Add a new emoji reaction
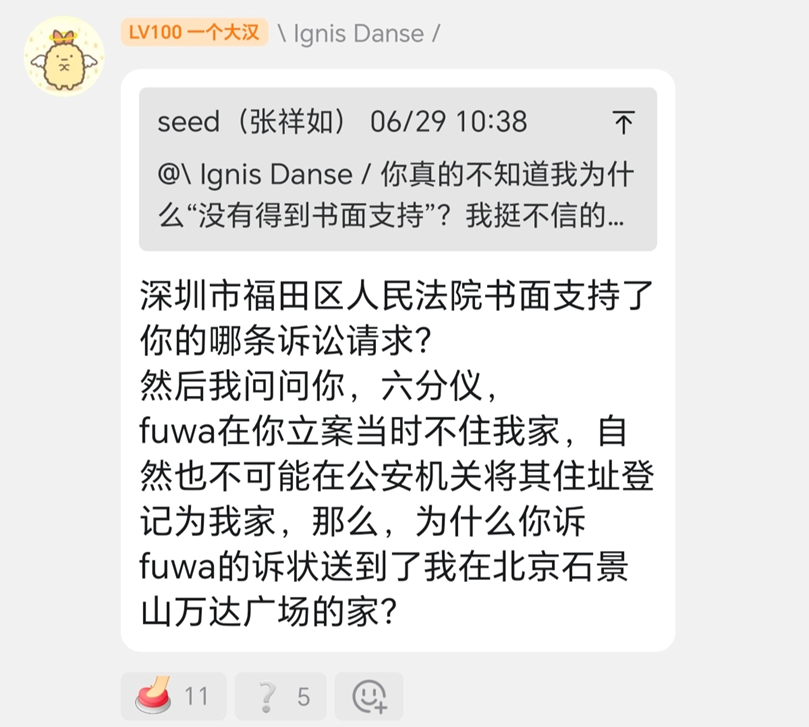The height and width of the screenshot is (727, 809). (x=368, y=695)
